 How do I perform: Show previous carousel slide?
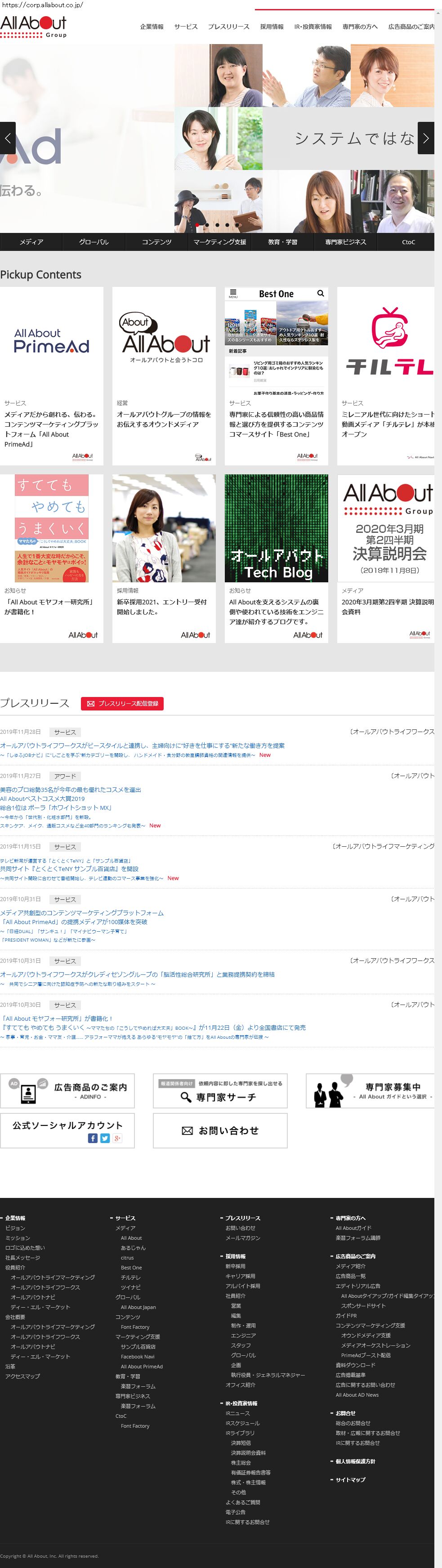(x=7, y=138)
